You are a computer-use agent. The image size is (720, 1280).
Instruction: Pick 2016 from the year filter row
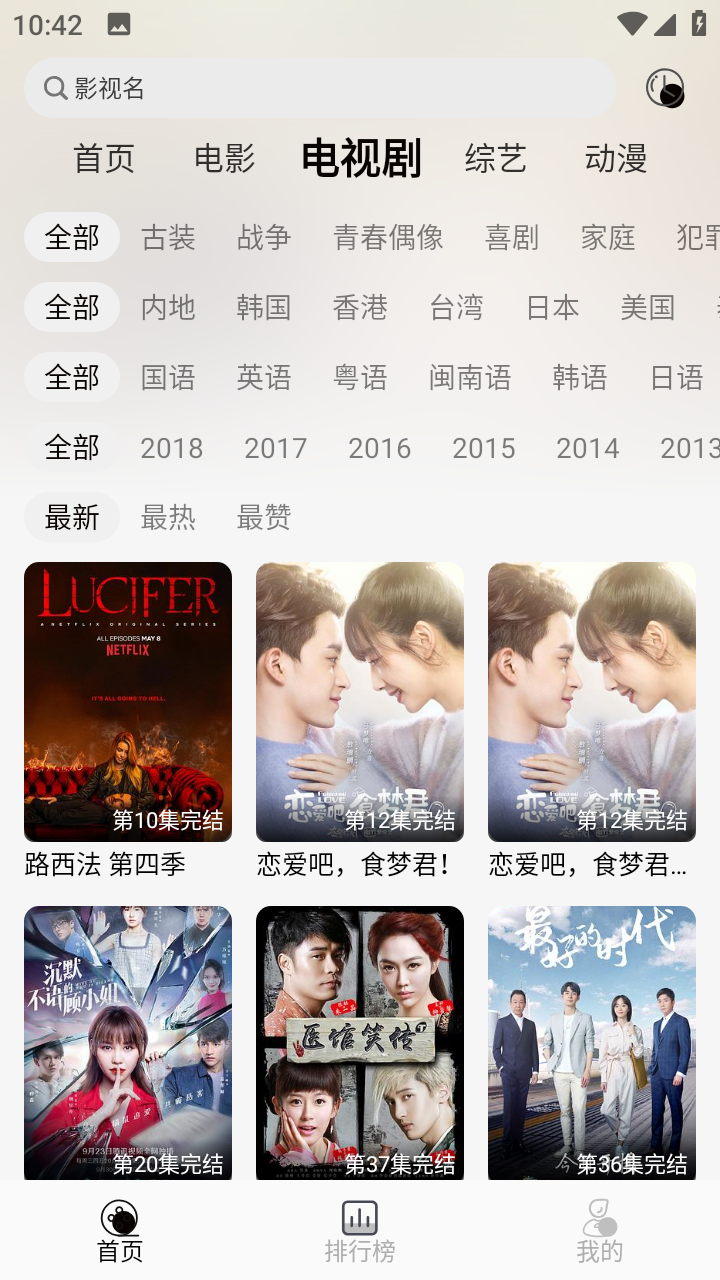pos(380,448)
